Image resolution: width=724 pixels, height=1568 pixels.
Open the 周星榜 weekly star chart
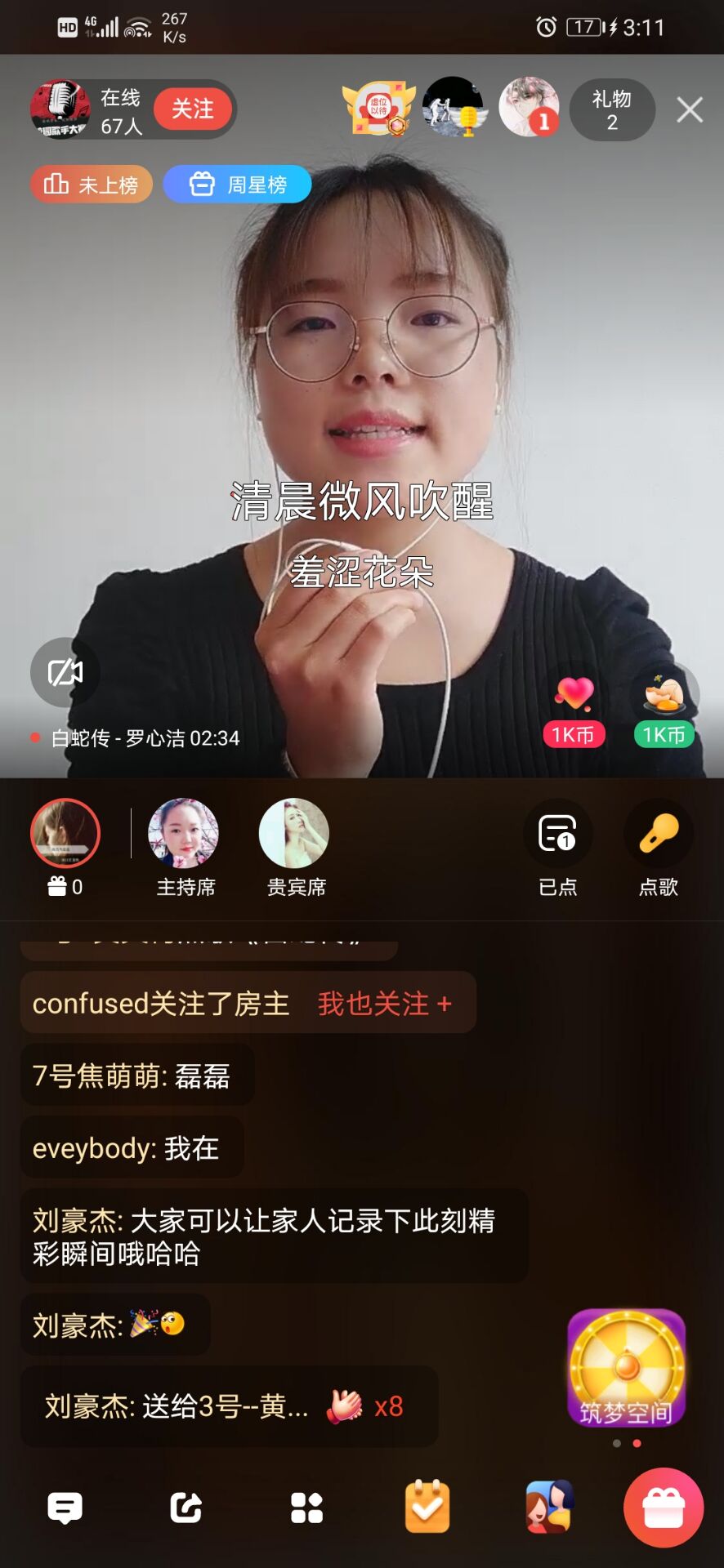pos(237,185)
